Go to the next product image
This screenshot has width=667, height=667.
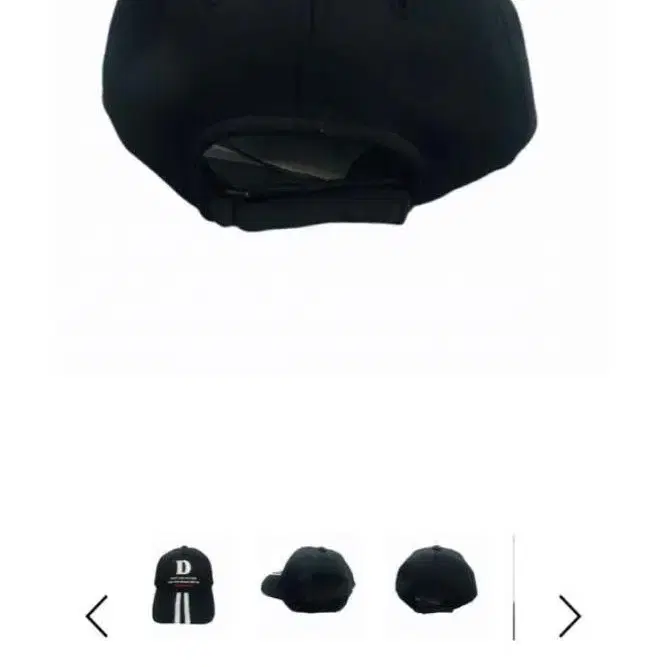pos(570,616)
